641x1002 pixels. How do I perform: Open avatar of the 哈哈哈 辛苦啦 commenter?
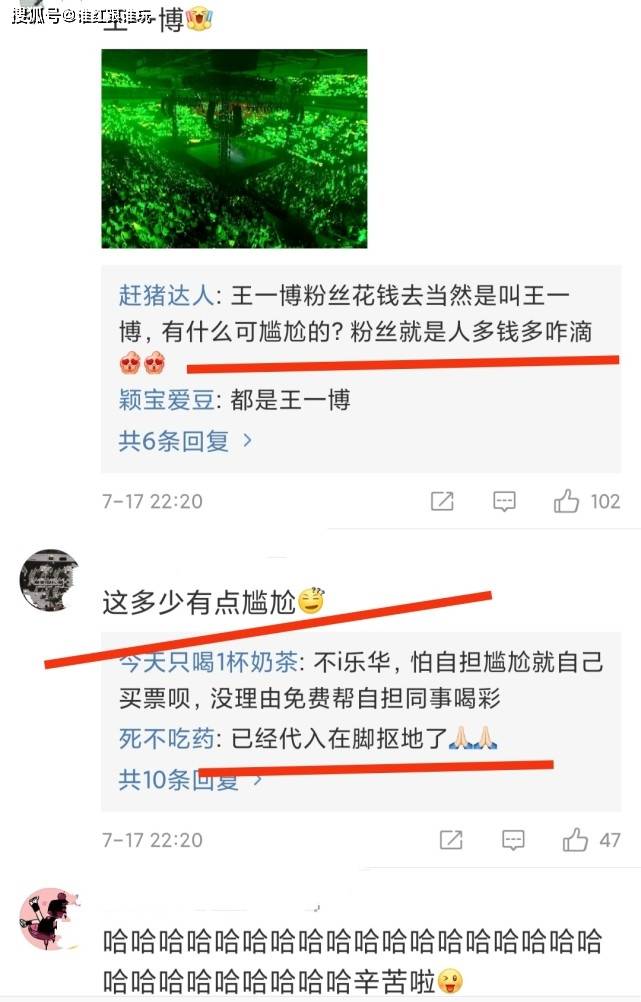pyautogui.click(x=49, y=916)
